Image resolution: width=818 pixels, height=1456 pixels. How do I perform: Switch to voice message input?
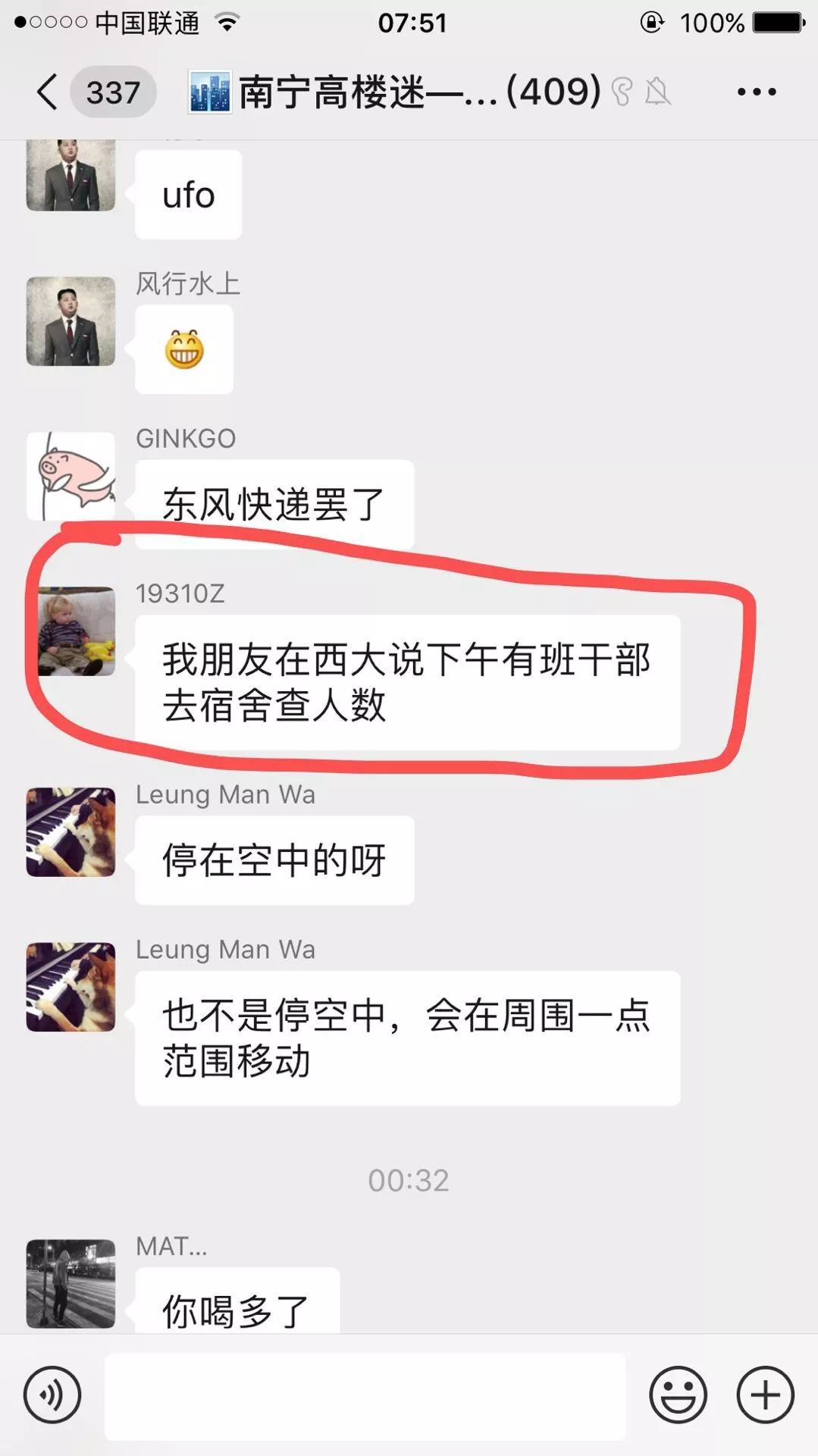click(52, 1395)
